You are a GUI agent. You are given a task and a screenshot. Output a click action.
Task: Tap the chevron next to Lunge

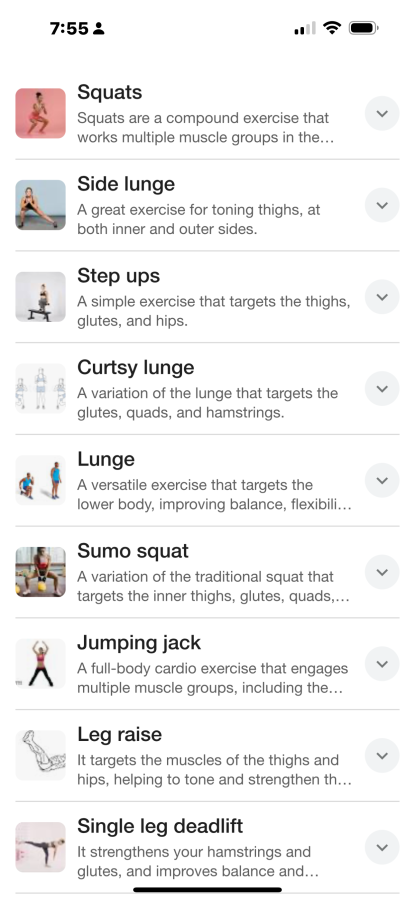point(382,480)
